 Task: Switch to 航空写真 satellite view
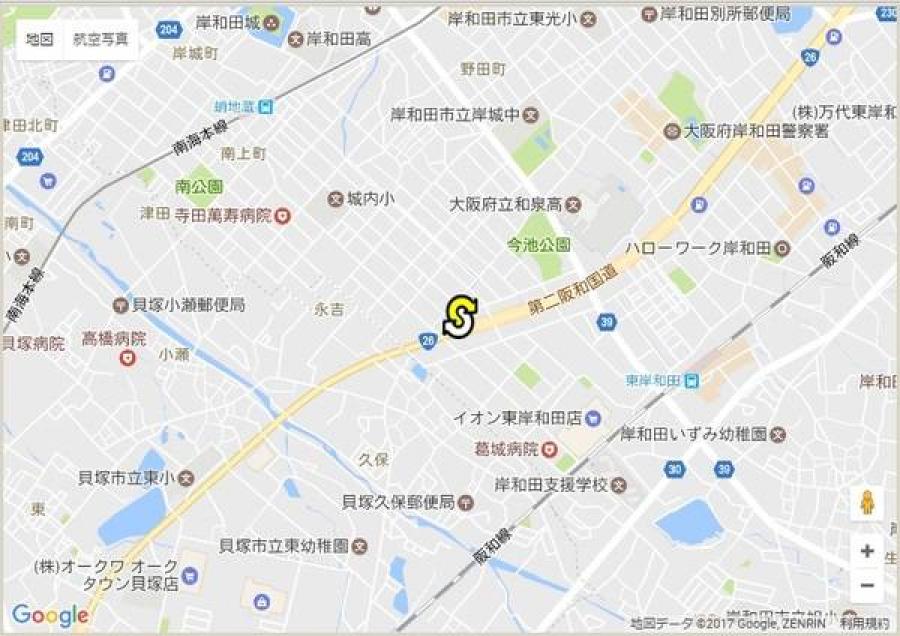click(101, 41)
